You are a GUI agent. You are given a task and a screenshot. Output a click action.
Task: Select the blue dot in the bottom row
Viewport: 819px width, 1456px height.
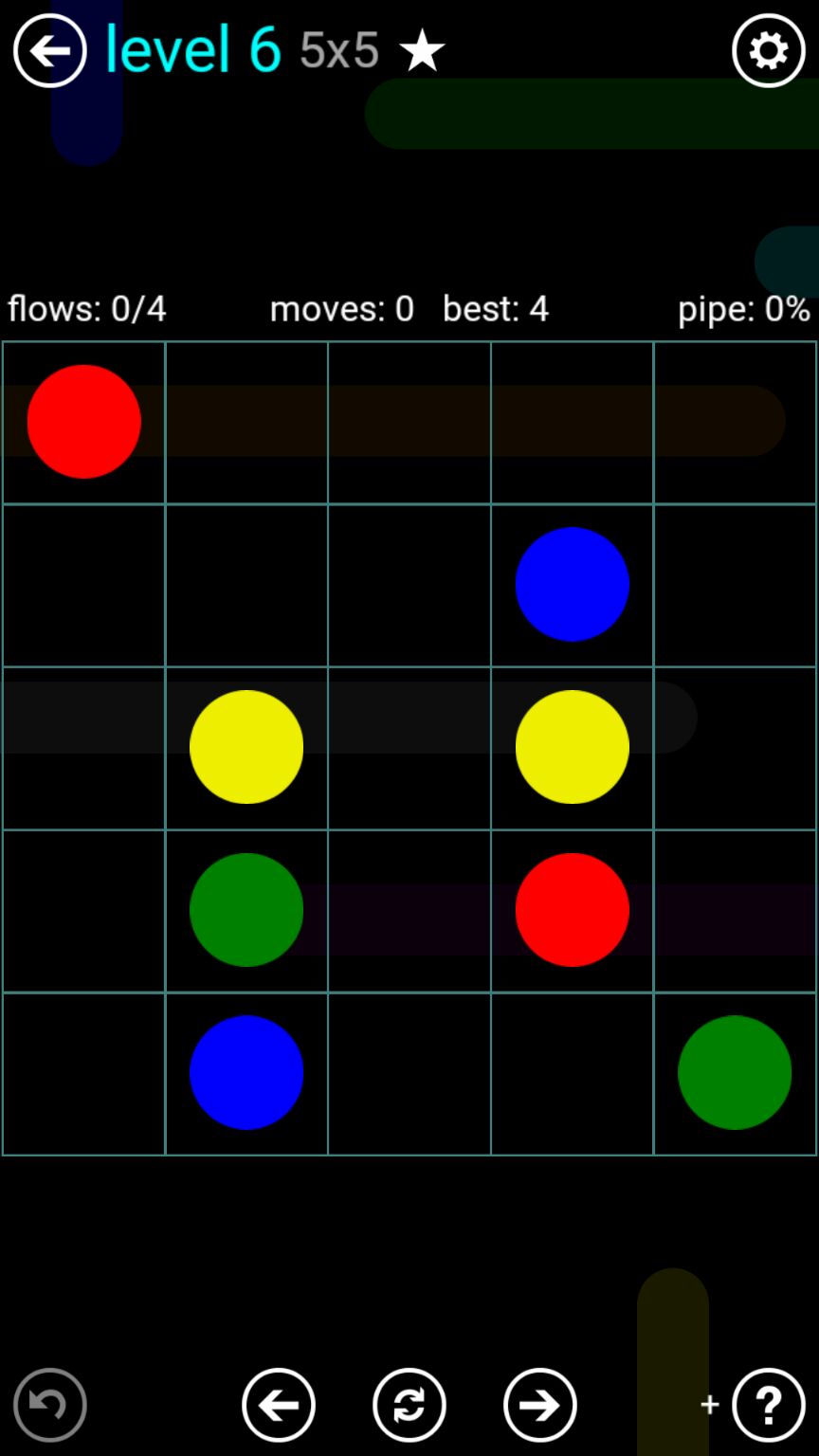pyautogui.click(x=246, y=1072)
